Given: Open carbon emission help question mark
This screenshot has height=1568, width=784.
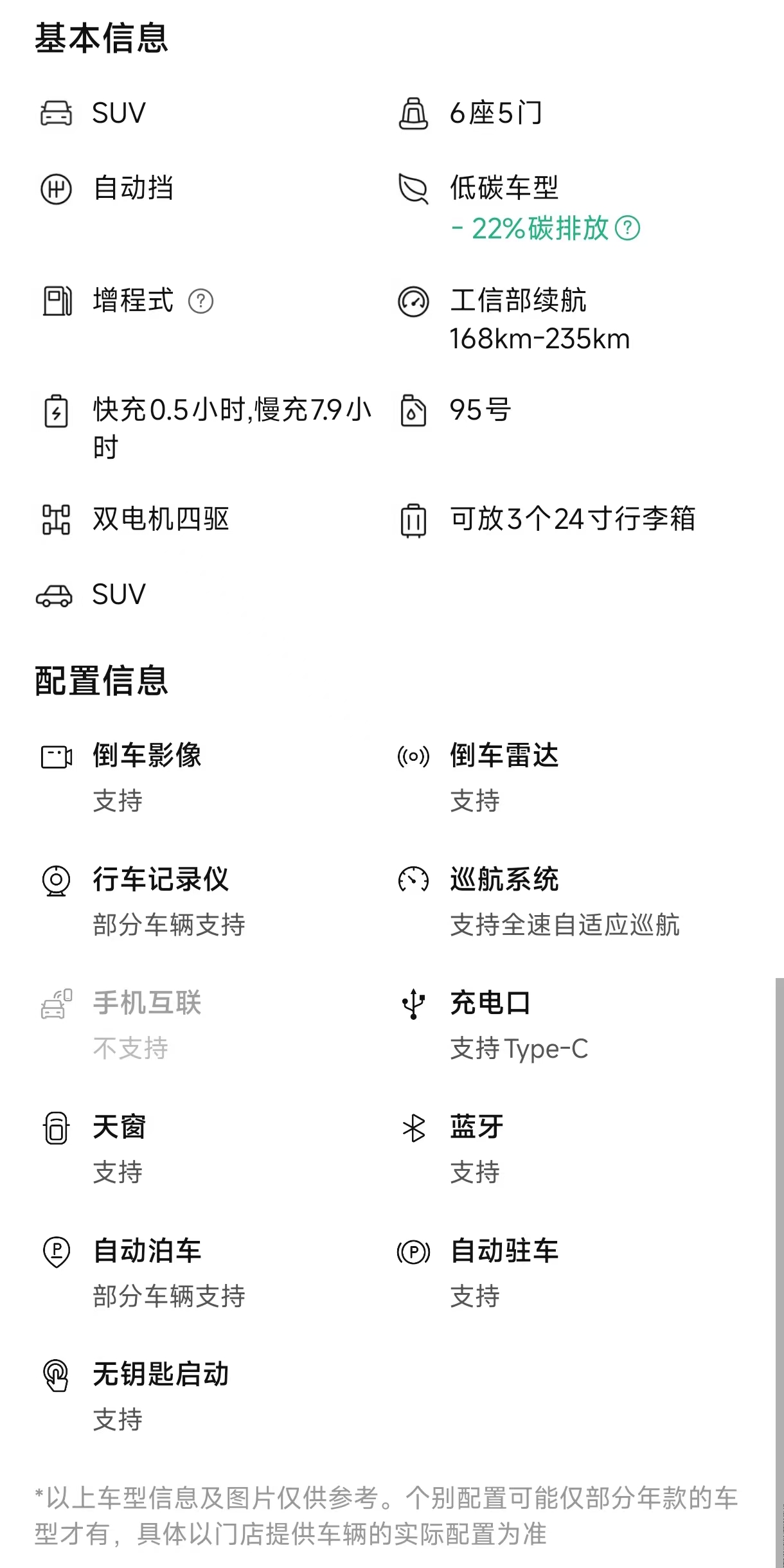Looking at the screenshot, I should click(628, 228).
